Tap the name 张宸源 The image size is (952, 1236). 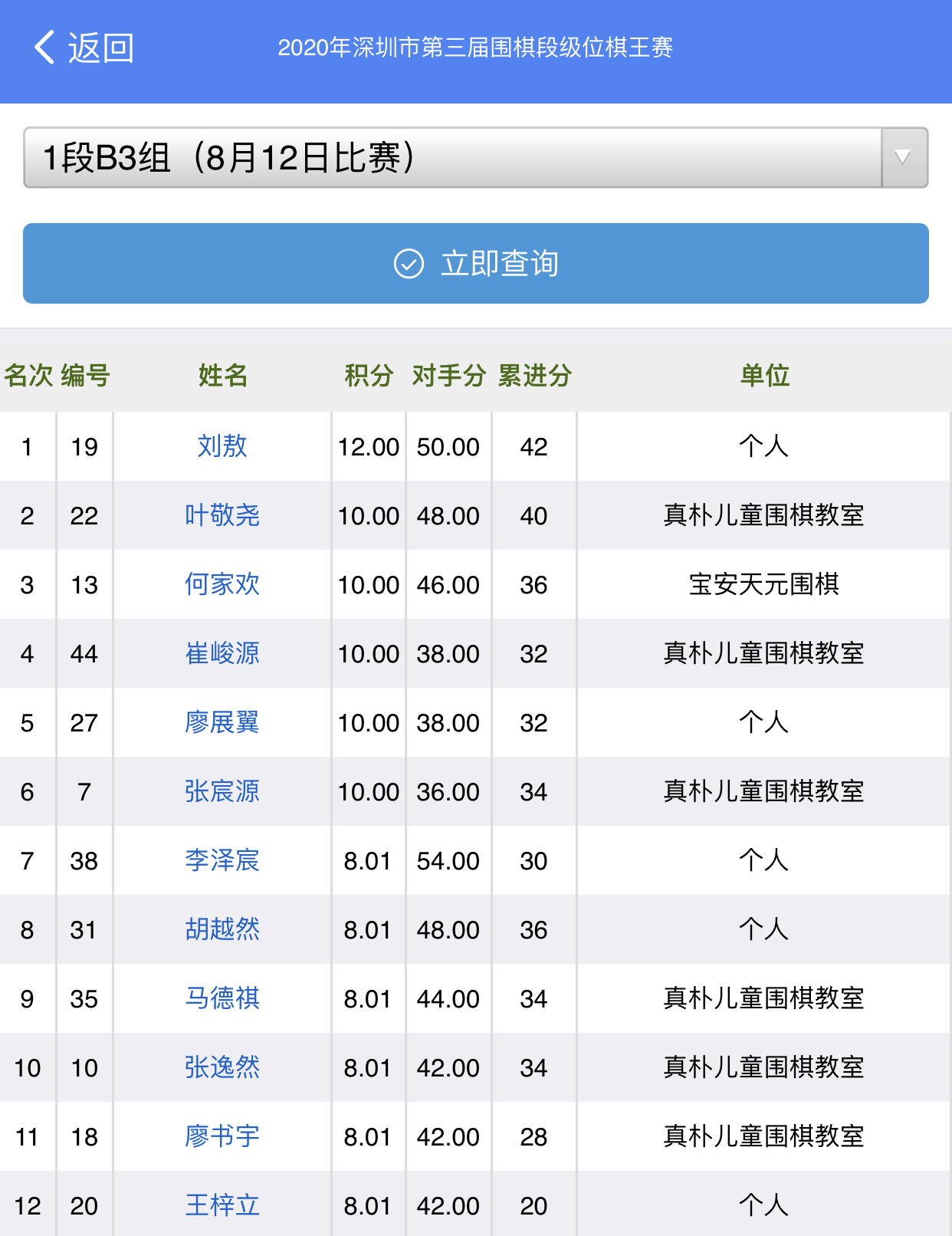pos(222,791)
